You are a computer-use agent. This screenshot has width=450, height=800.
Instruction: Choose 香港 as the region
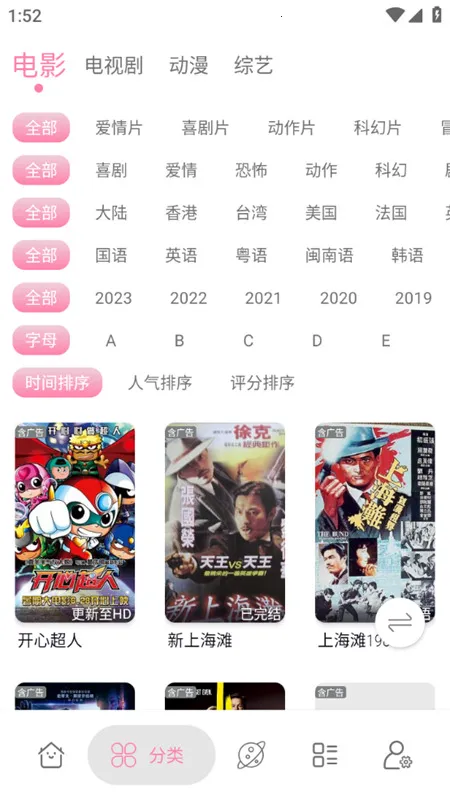point(181,213)
